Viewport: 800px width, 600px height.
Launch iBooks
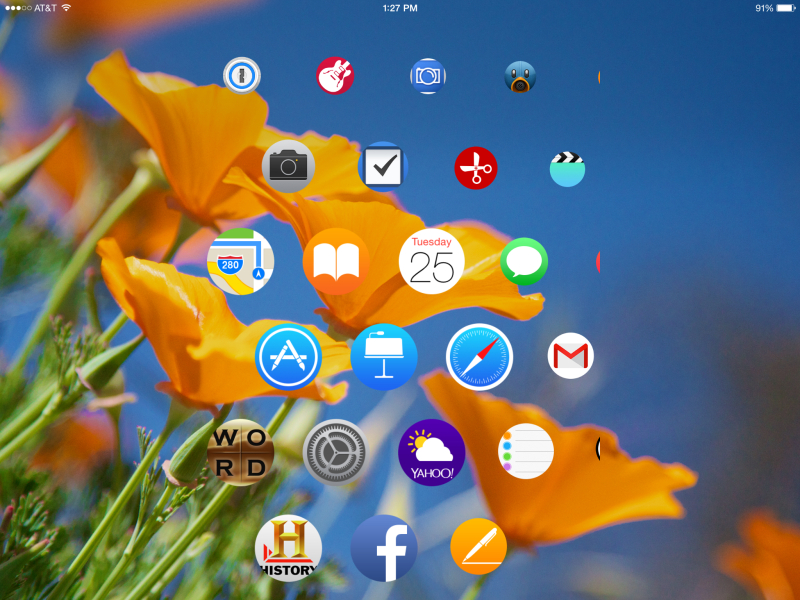point(336,262)
